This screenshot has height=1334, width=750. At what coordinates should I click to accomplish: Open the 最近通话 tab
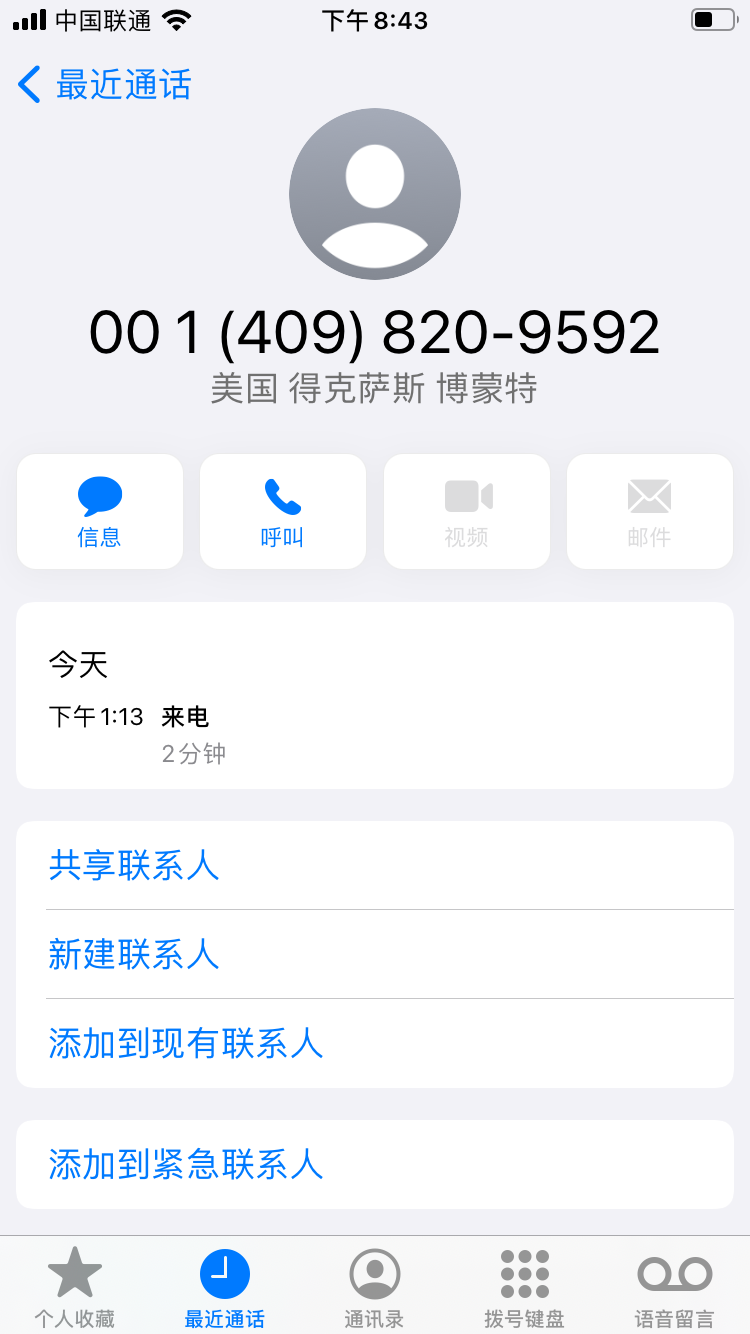(225, 1288)
